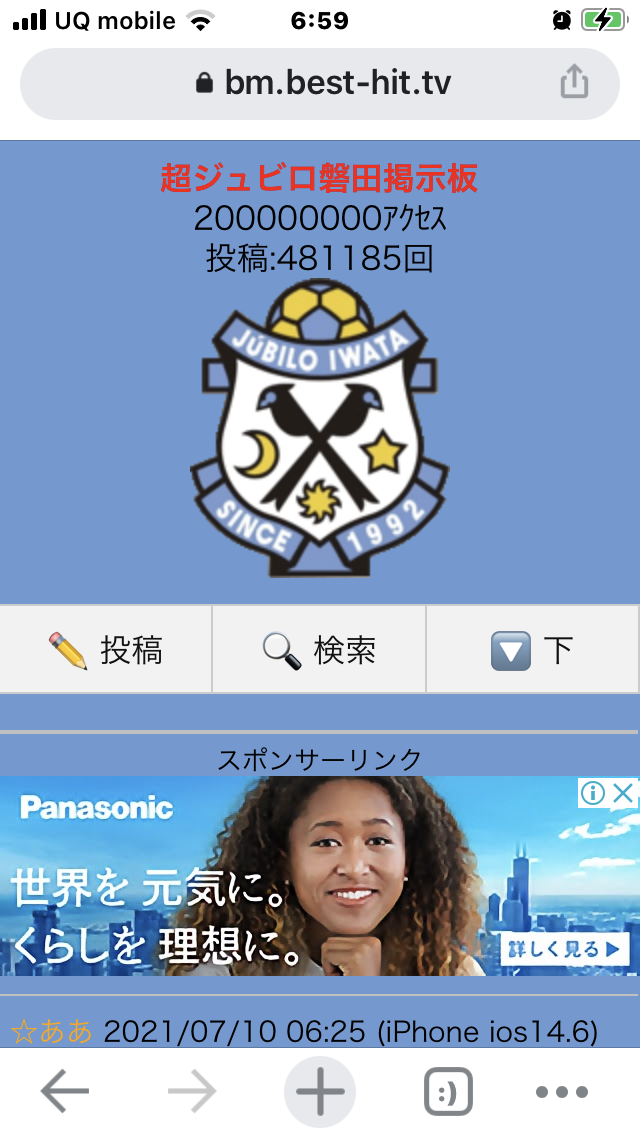This screenshot has width=640, height=1136.
Task: Open the browser overflow menu
Action: (562, 1091)
